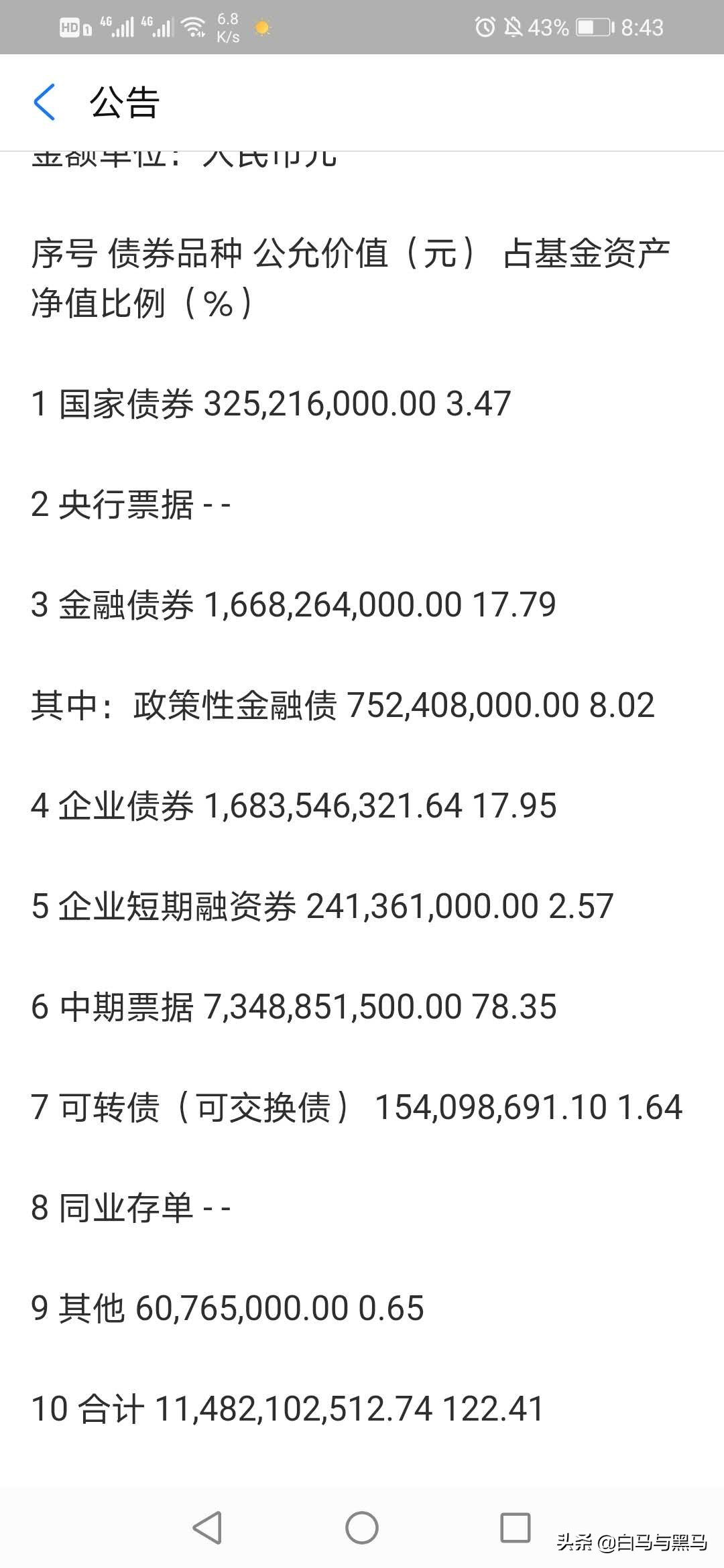The width and height of the screenshot is (724, 1568).
Task: Tap the weather sun icon in status bar
Action: [x=261, y=28]
